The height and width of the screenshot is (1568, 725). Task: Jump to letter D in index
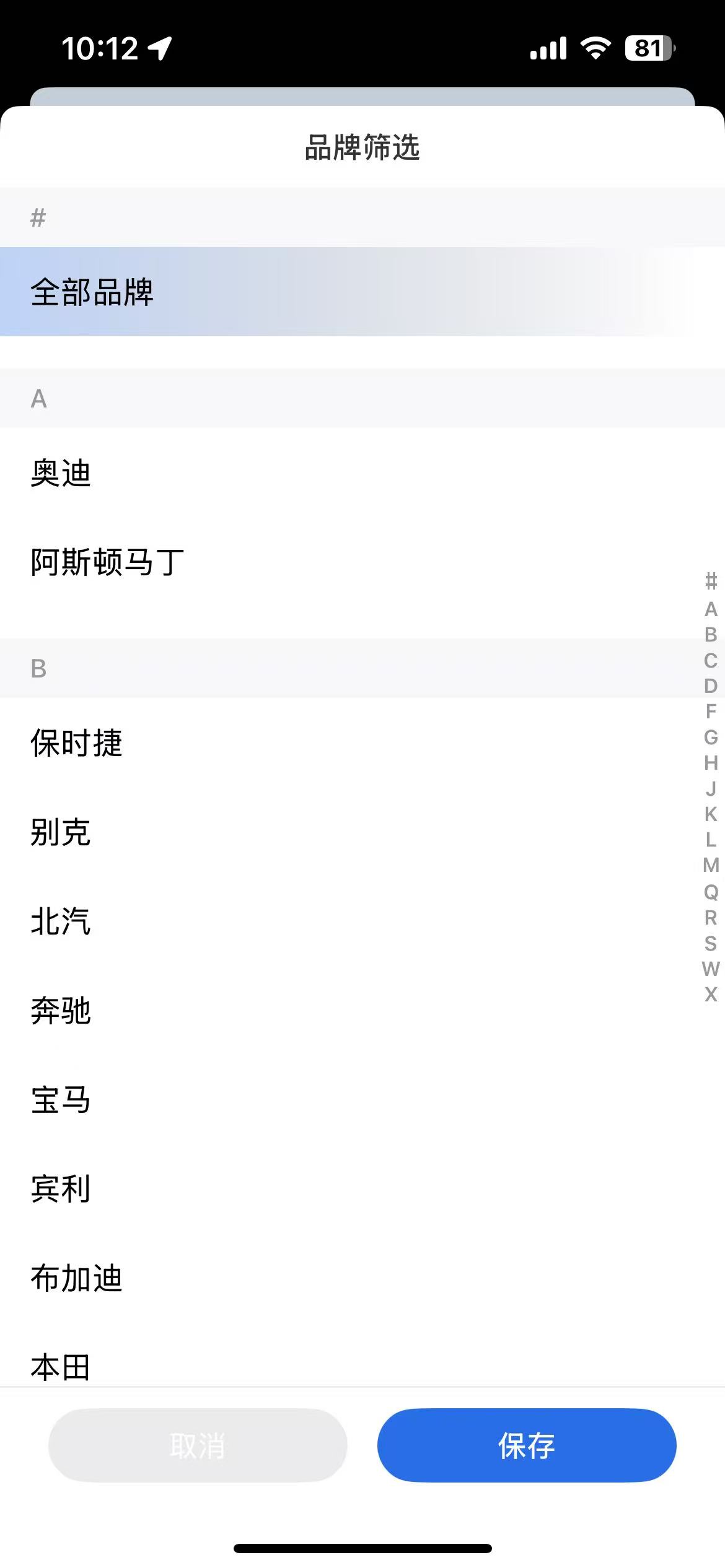tap(711, 686)
